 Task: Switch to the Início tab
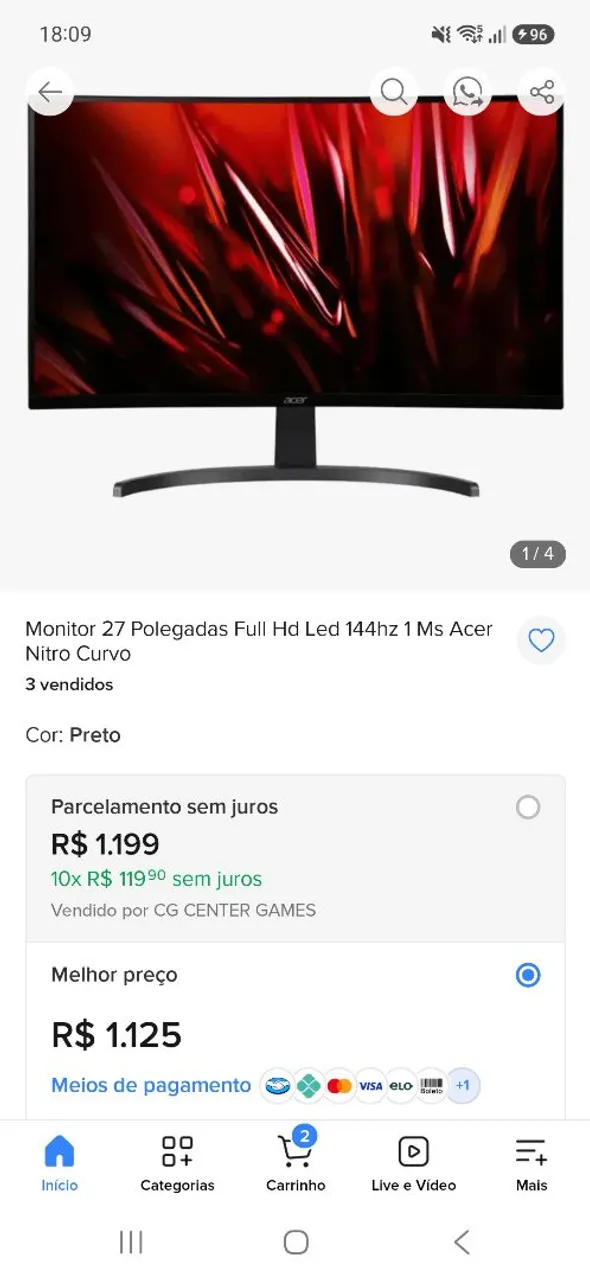pos(59,1164)
